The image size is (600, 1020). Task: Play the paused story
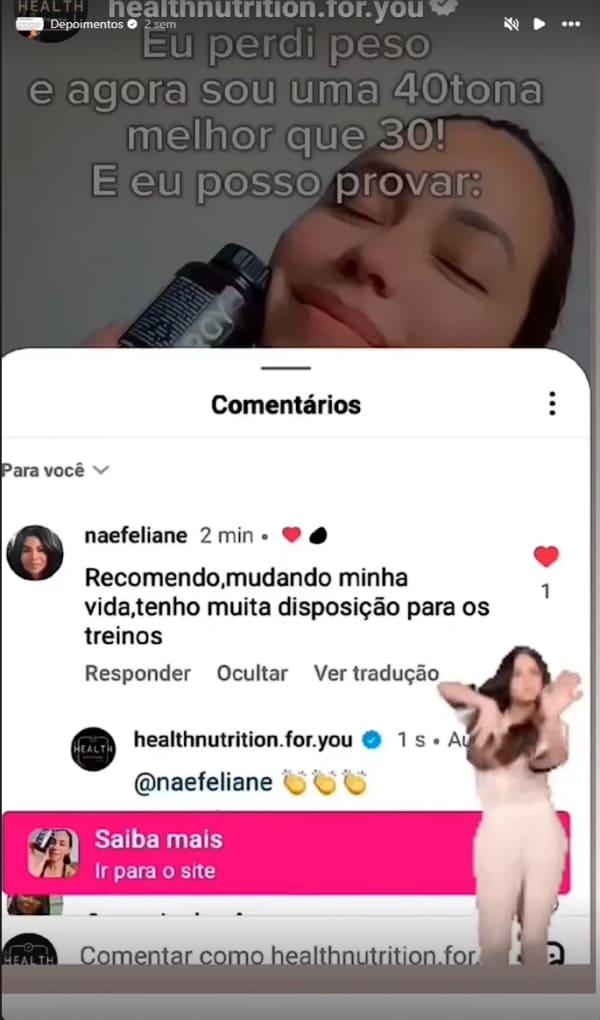click(539, 23)
